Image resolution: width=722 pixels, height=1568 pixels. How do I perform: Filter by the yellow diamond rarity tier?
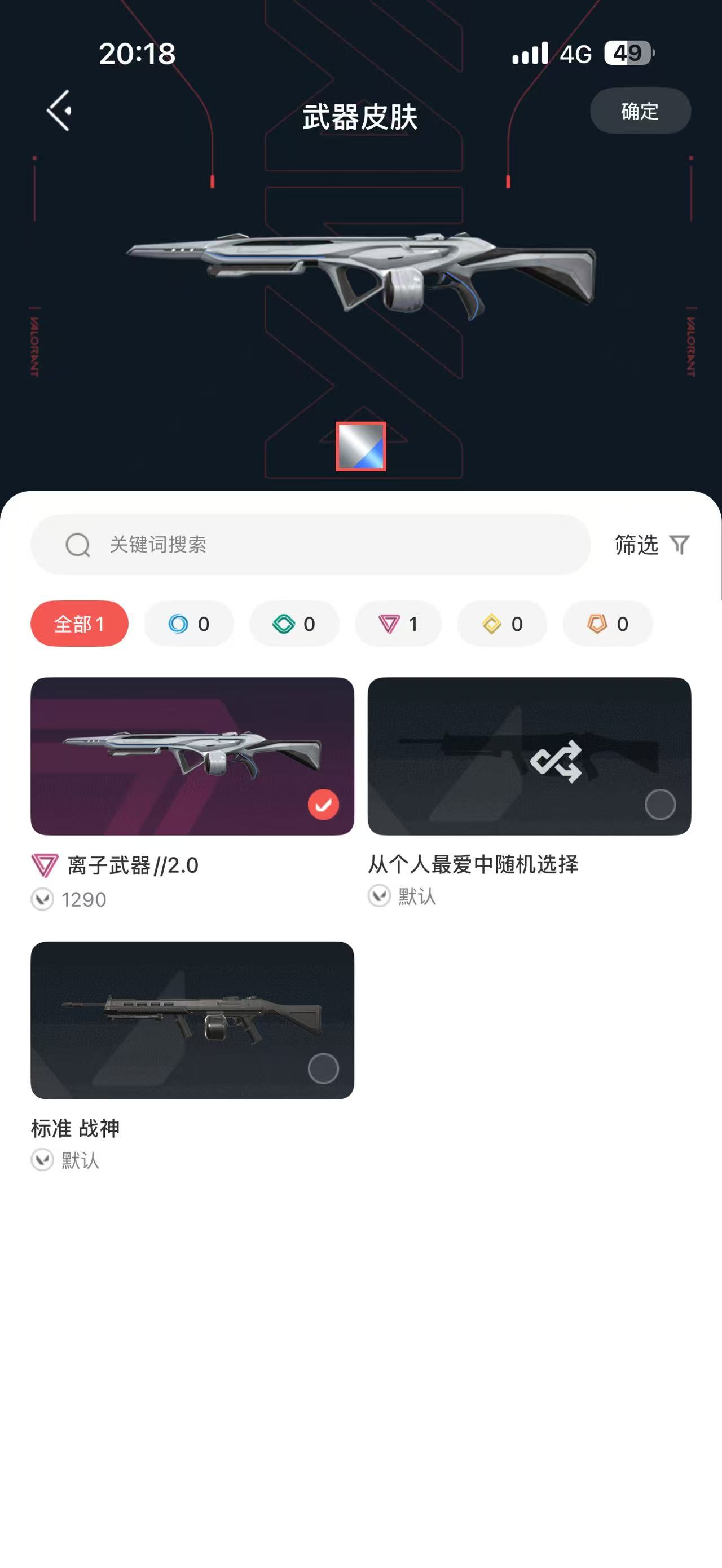(x=502, y=623)
